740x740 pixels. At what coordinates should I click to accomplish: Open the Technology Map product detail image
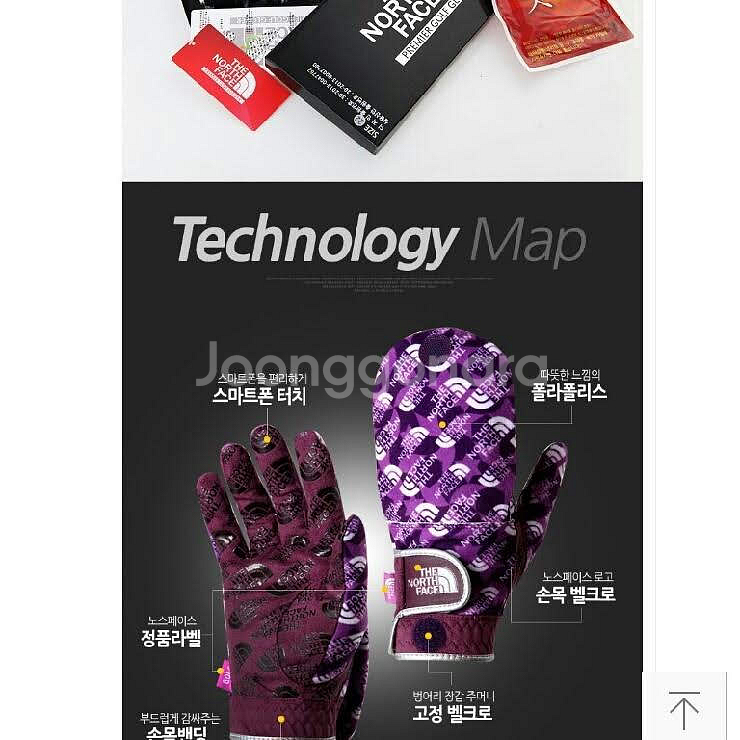coord(382,460)
